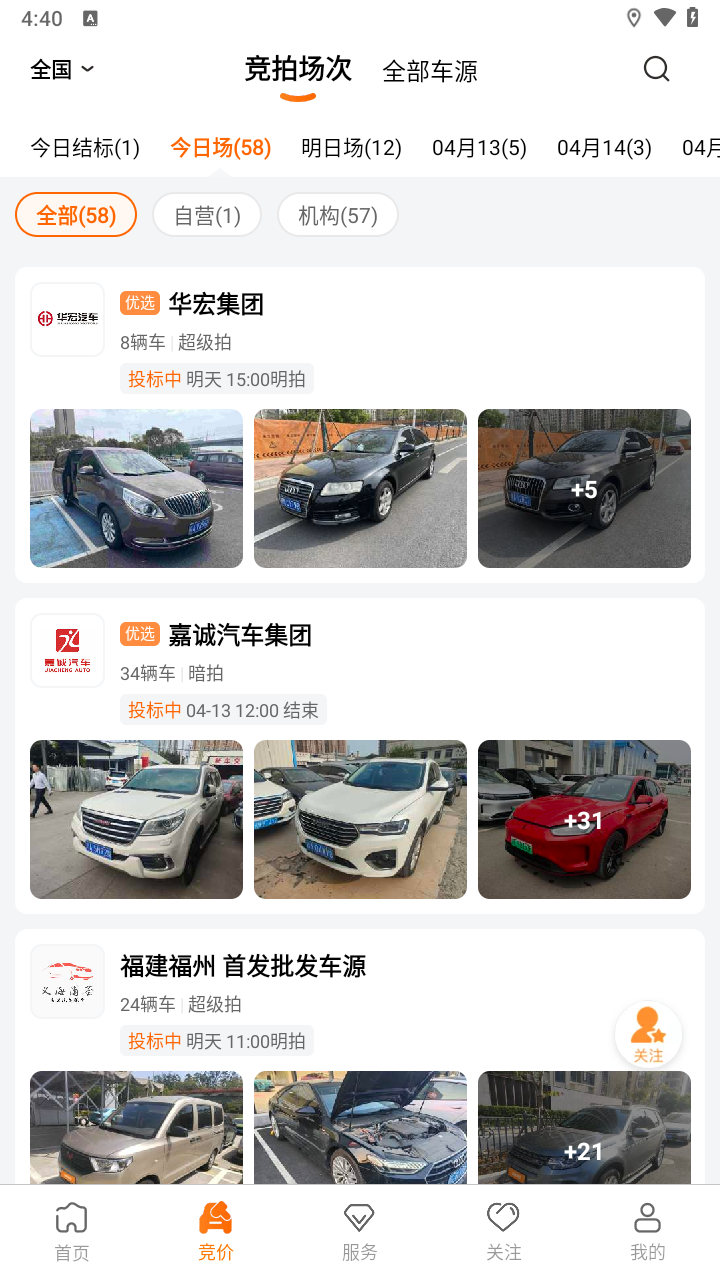720x1280 pixels.
Task: Switch to the 关注 bottom tab
Action: coord(503,1232)
